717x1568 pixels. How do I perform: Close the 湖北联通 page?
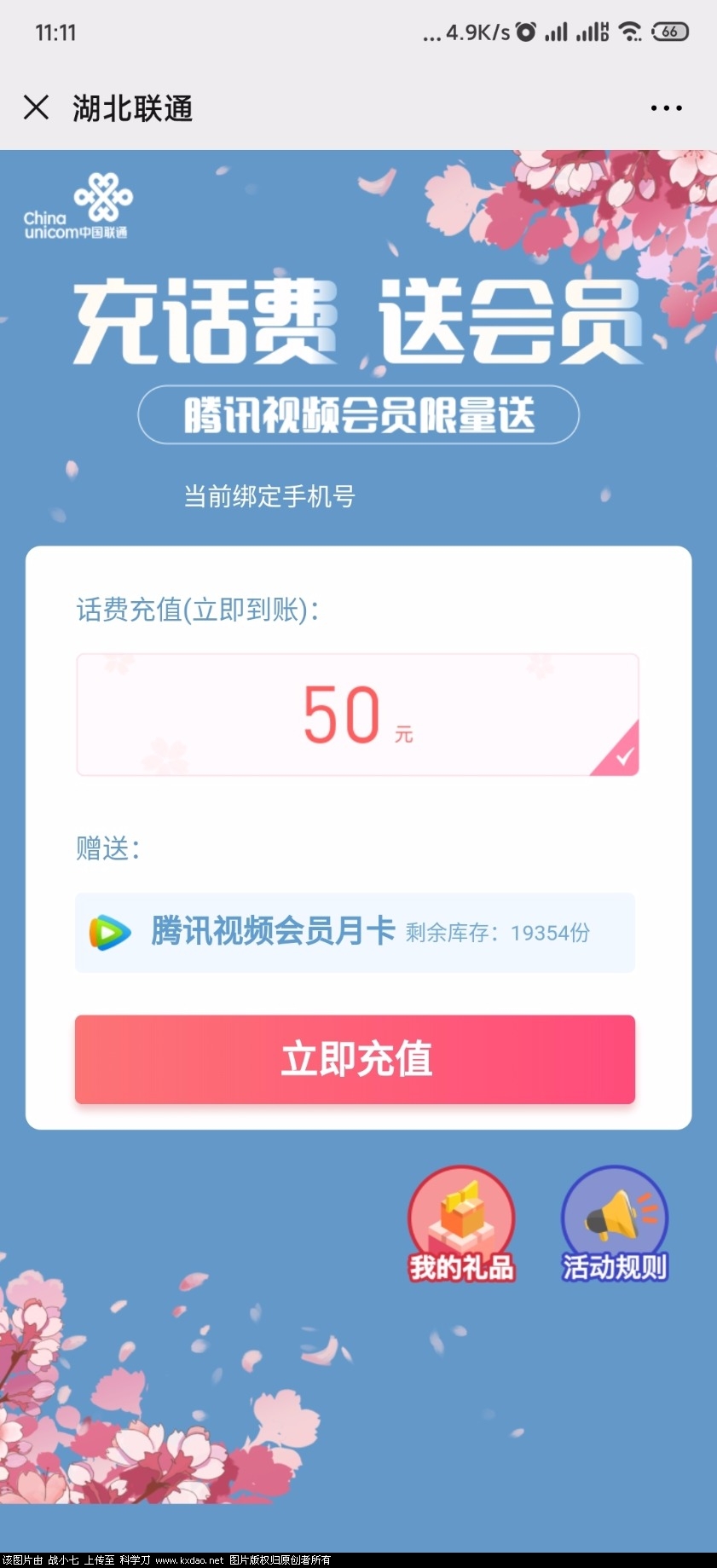pyautogui.click(x=36, y=107)
